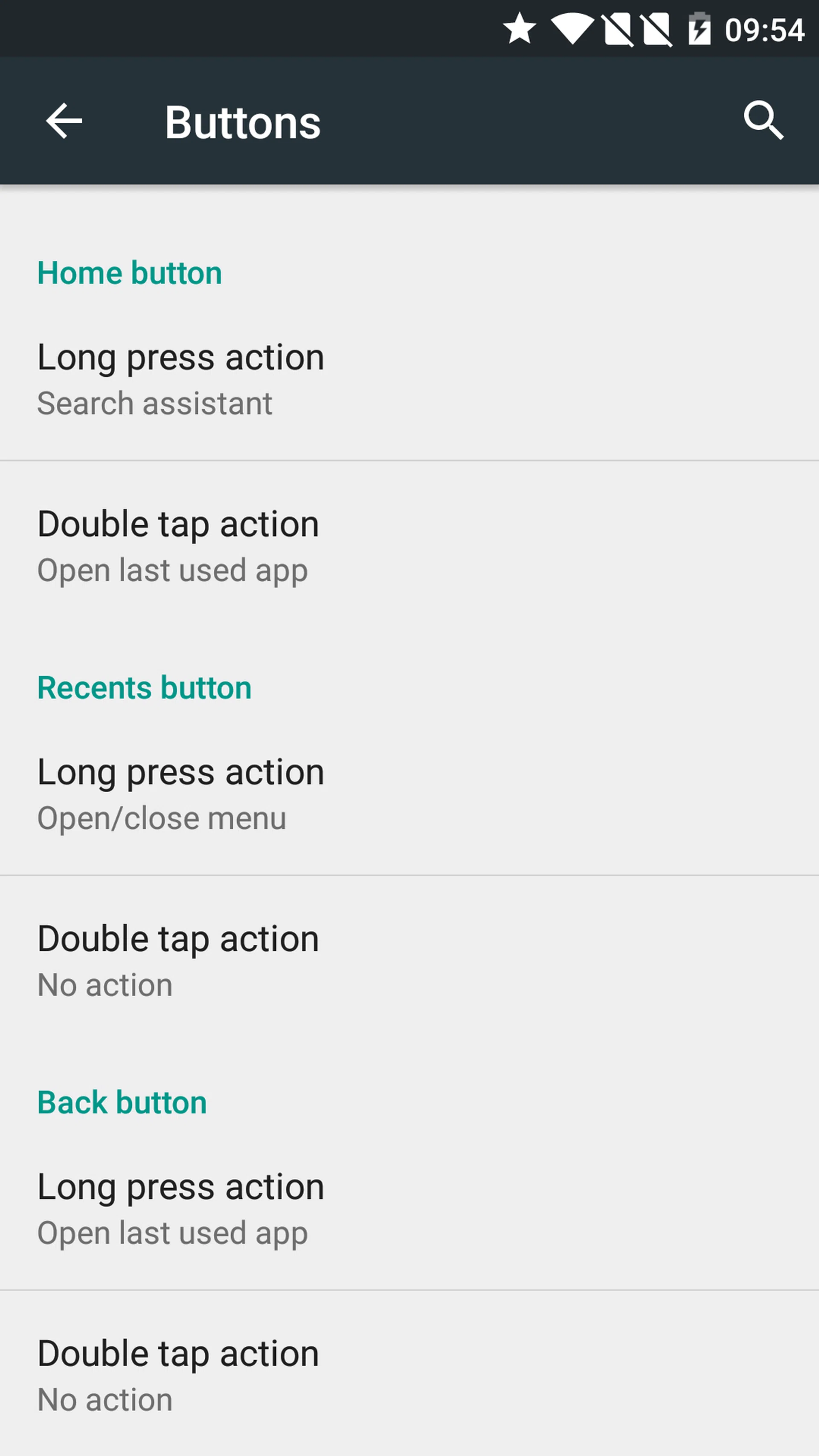Tap the Buttons screen title
Image resolution: width=819 pixels, height=1456 pixels.
tap(243, 121)
